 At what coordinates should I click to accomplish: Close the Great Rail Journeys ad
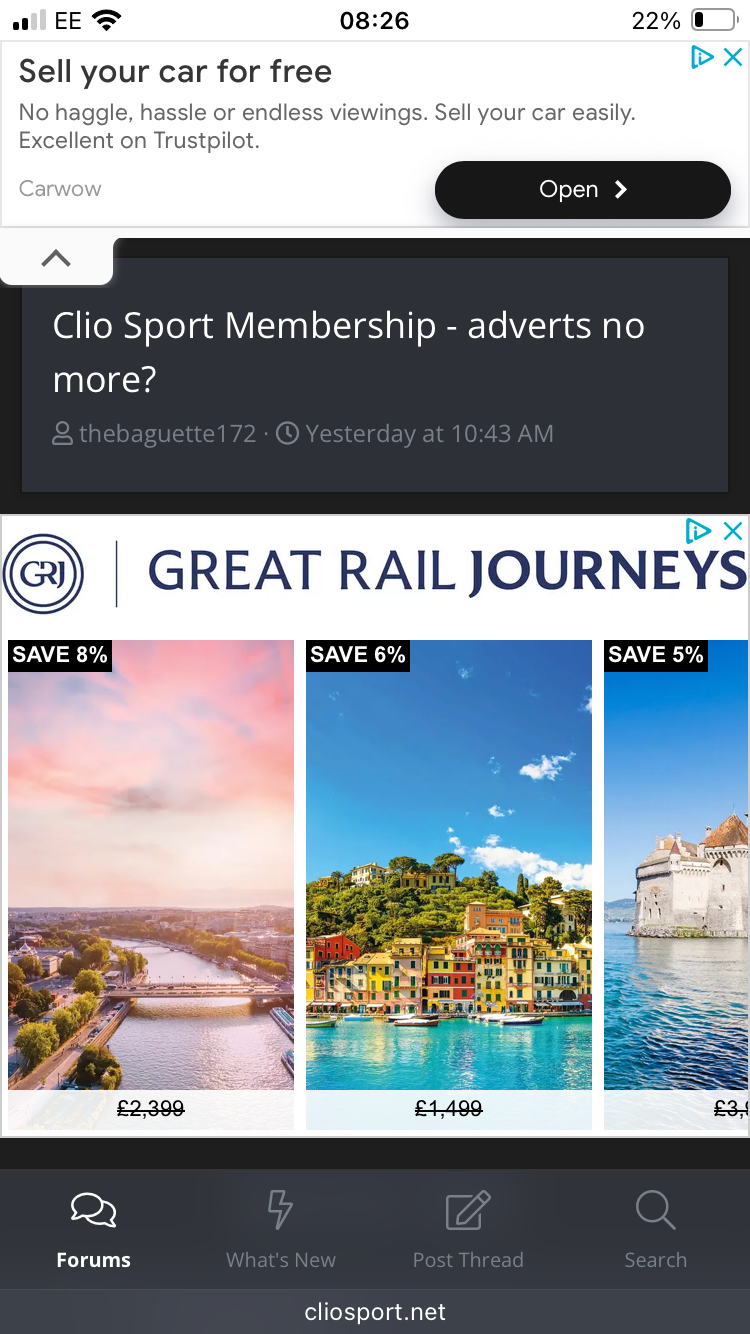(733, 531)
